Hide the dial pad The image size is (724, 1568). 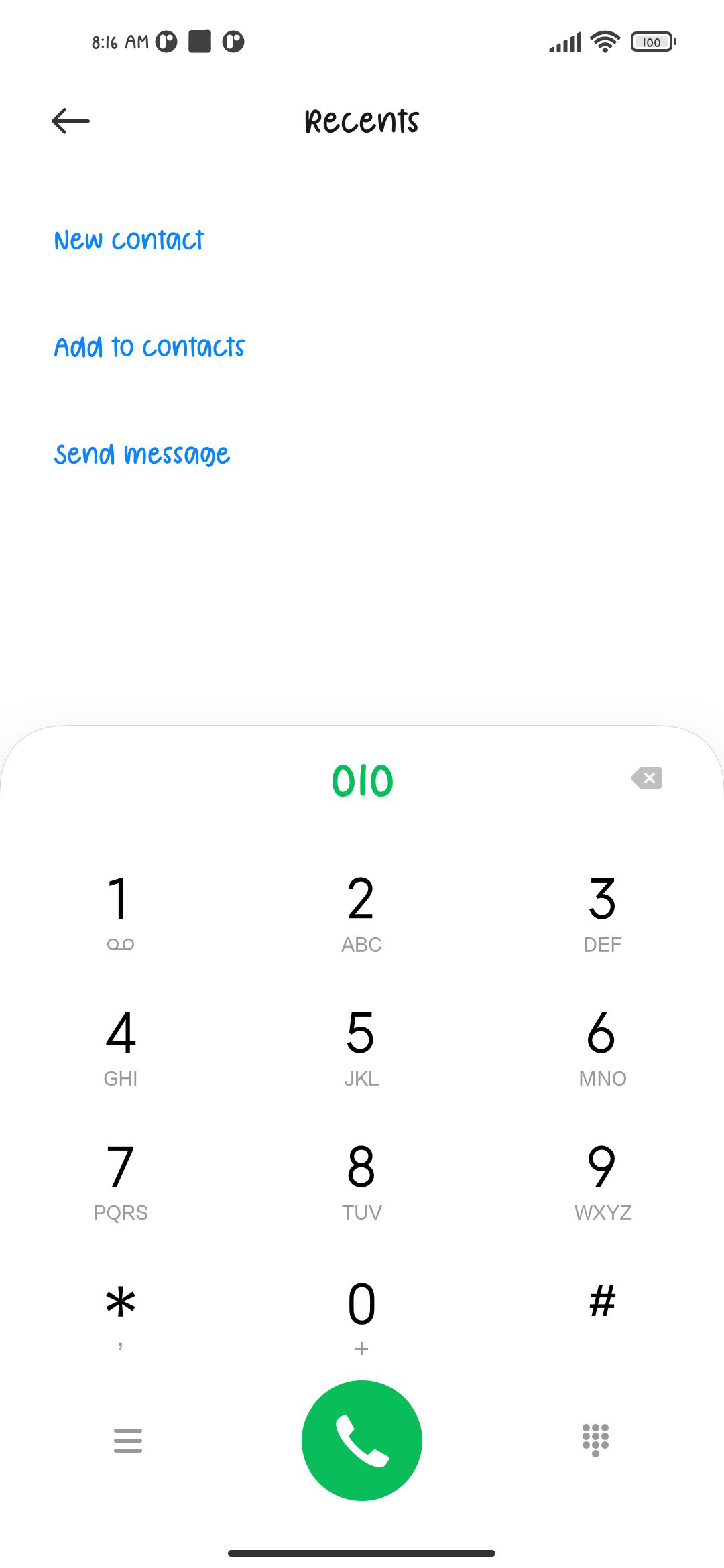595,1440
